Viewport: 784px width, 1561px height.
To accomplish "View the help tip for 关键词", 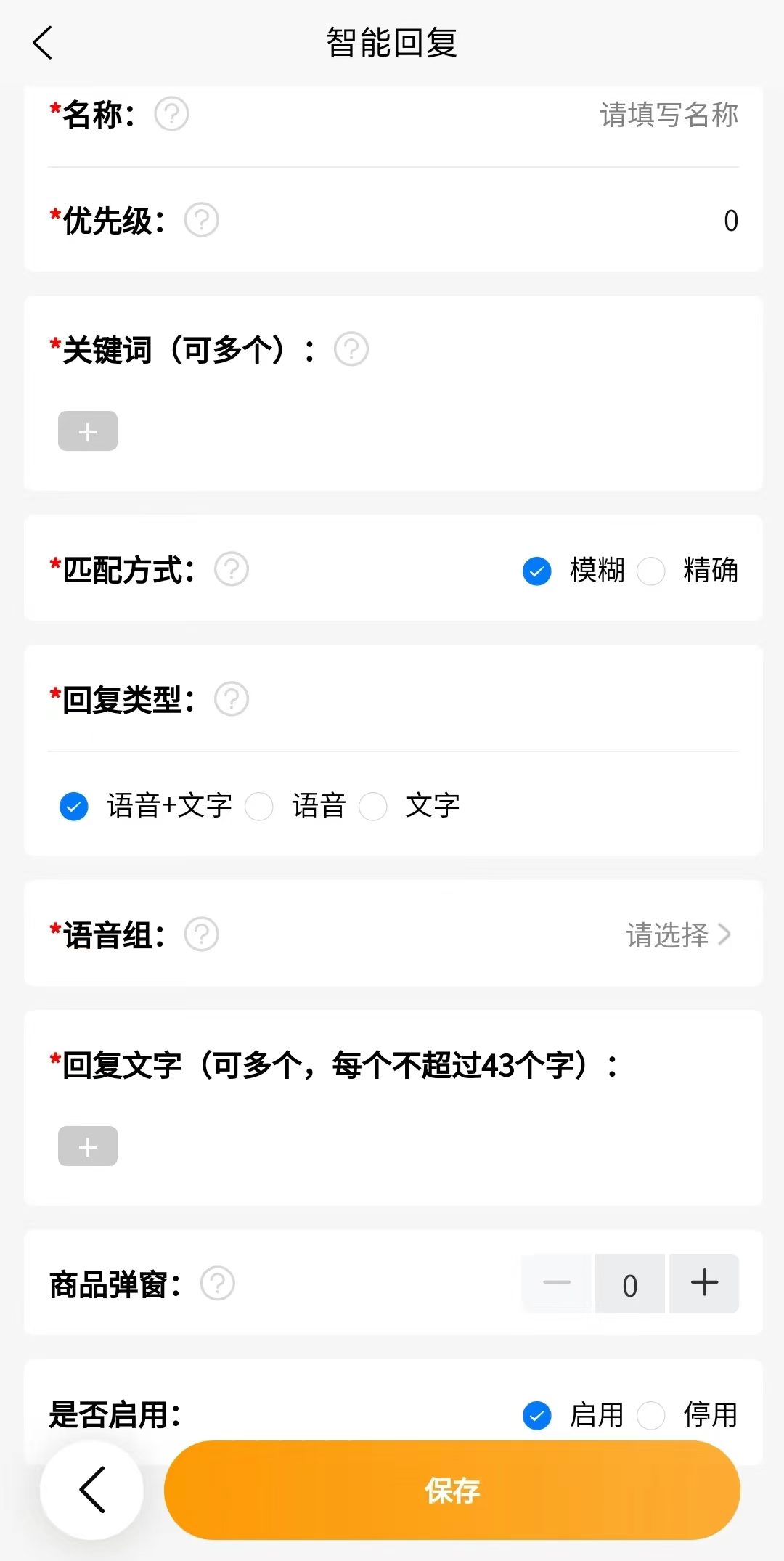I will pyautogui.click(x=351, y=349).
